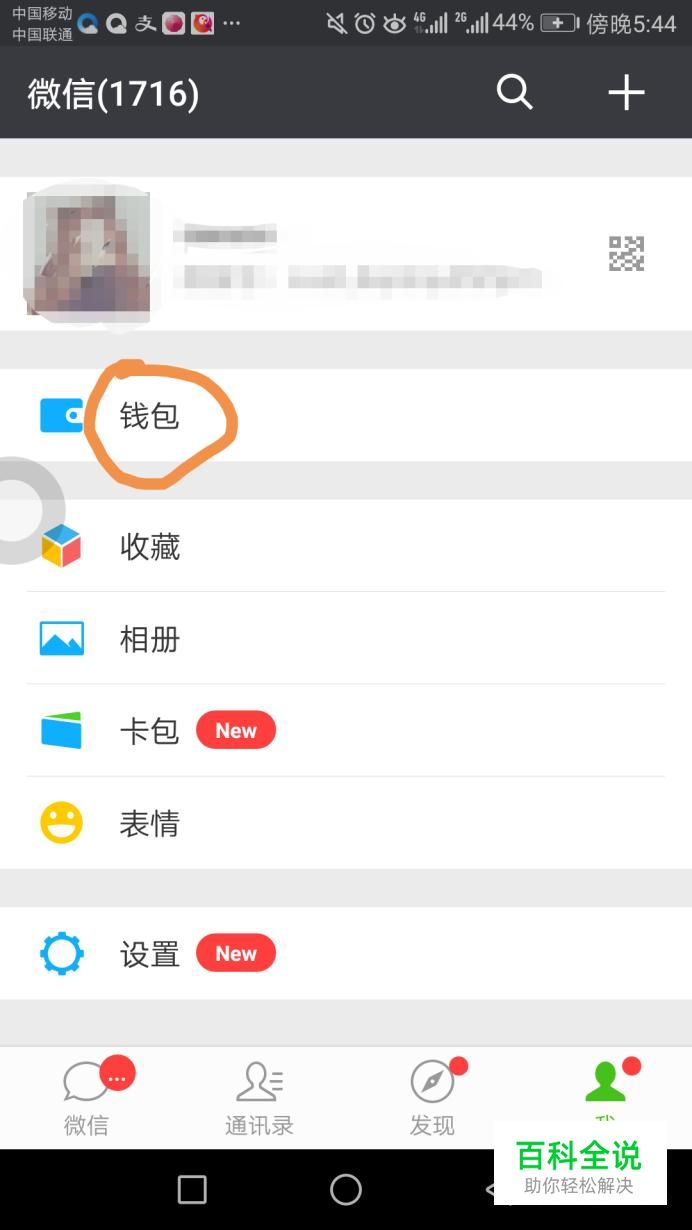Tap the plus icon in top bar
The width and height of the screenshot is (692, 1230).
626,92
